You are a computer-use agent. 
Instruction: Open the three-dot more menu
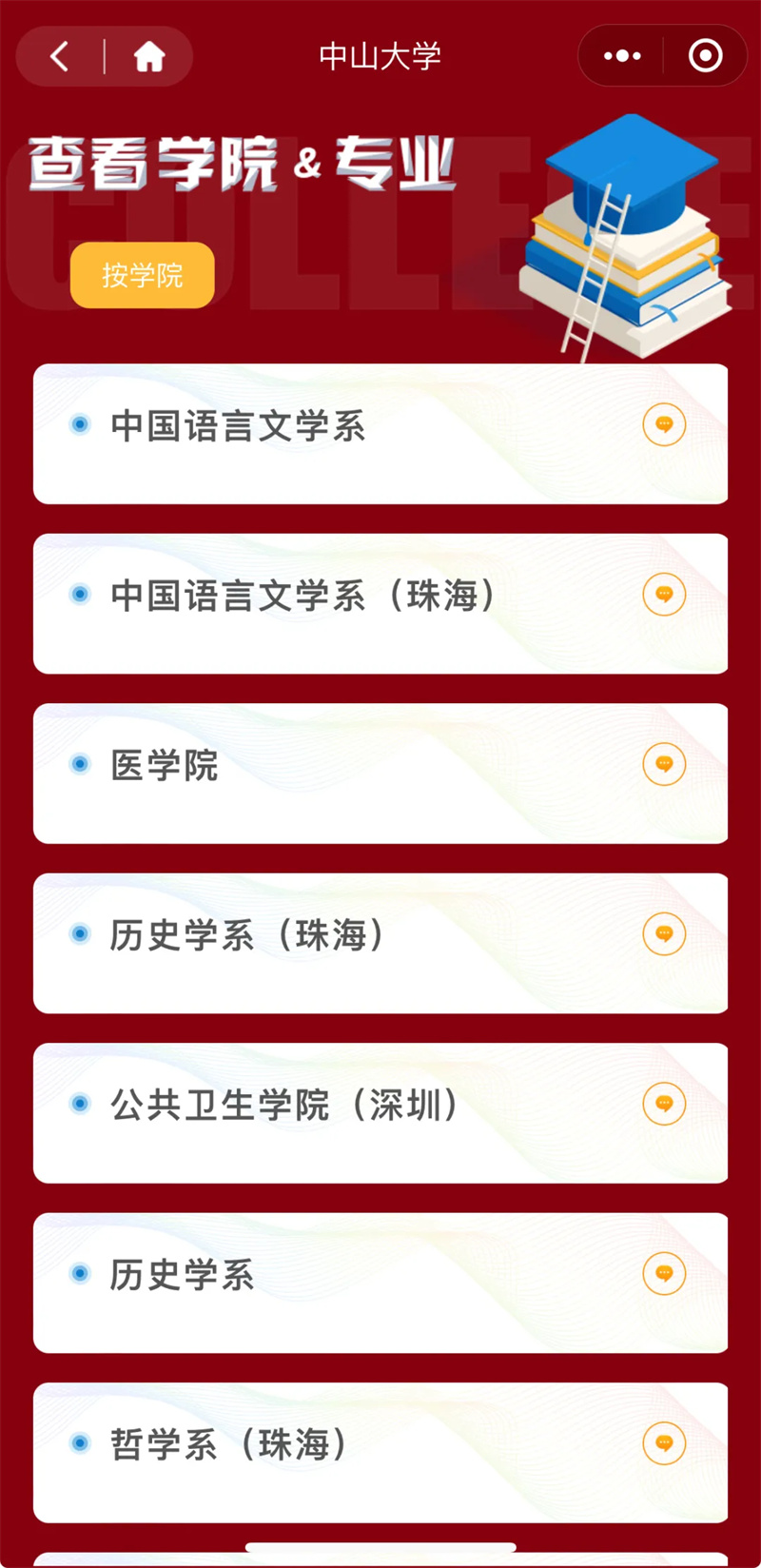622,56
